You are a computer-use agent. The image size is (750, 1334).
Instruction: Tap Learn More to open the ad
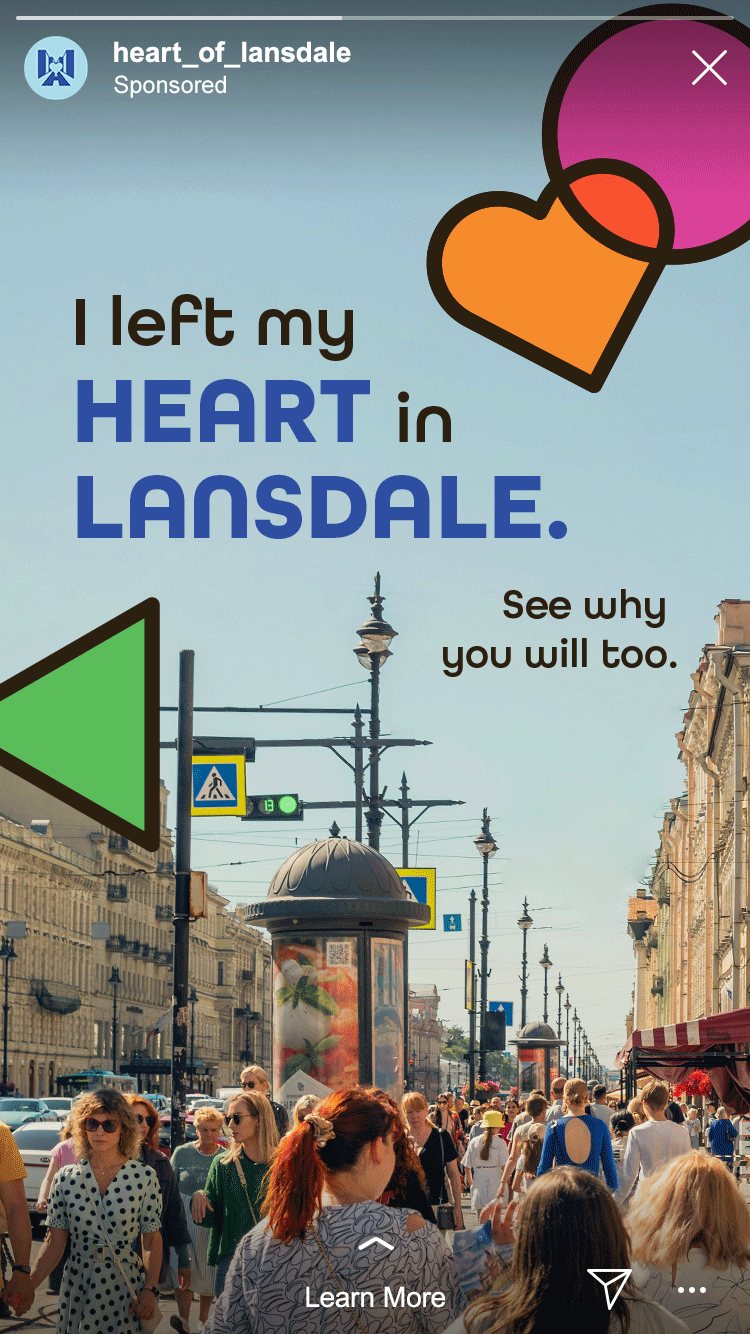click(x=375, y=1297)
